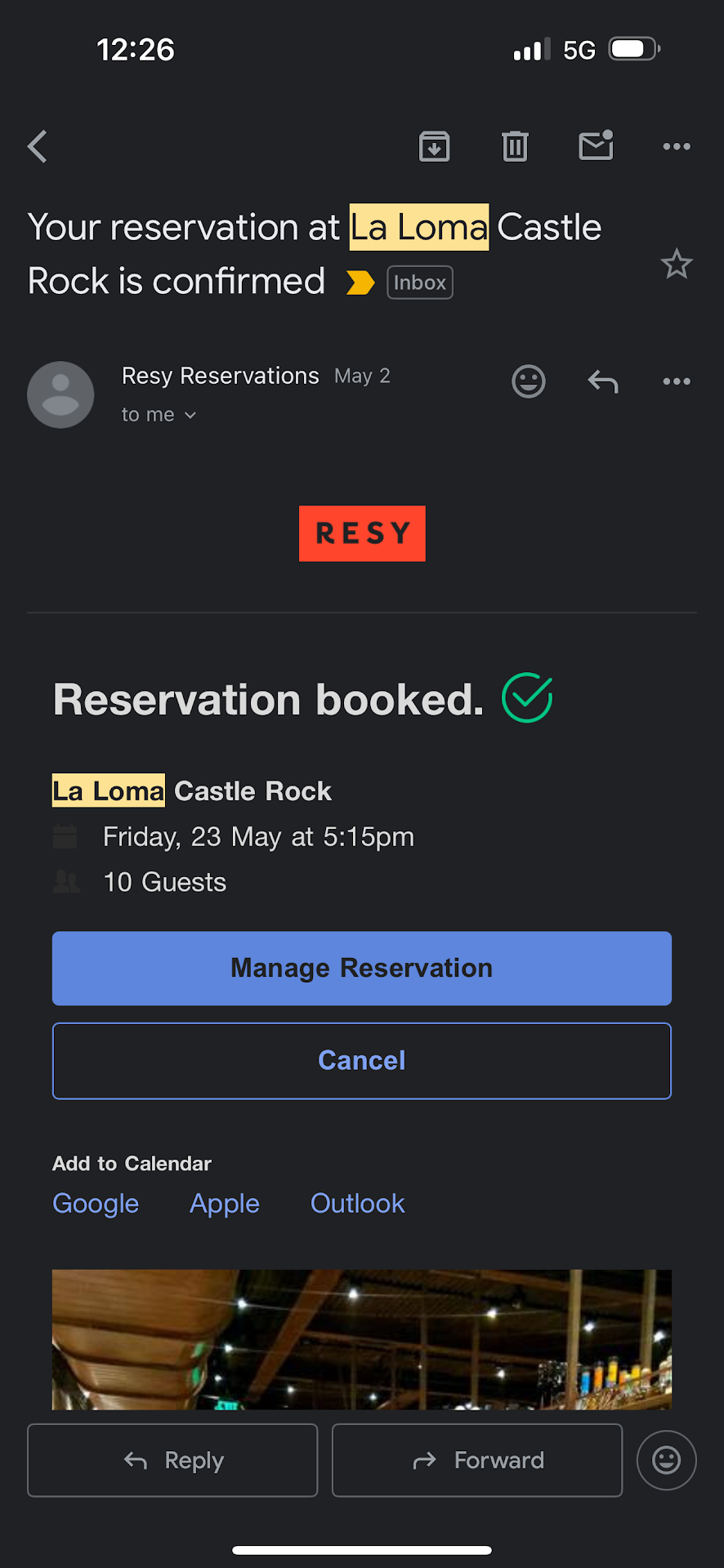Viewport: 724px width, 1568px height.
Task: Mark this email as unread
Action: (596, 146)
